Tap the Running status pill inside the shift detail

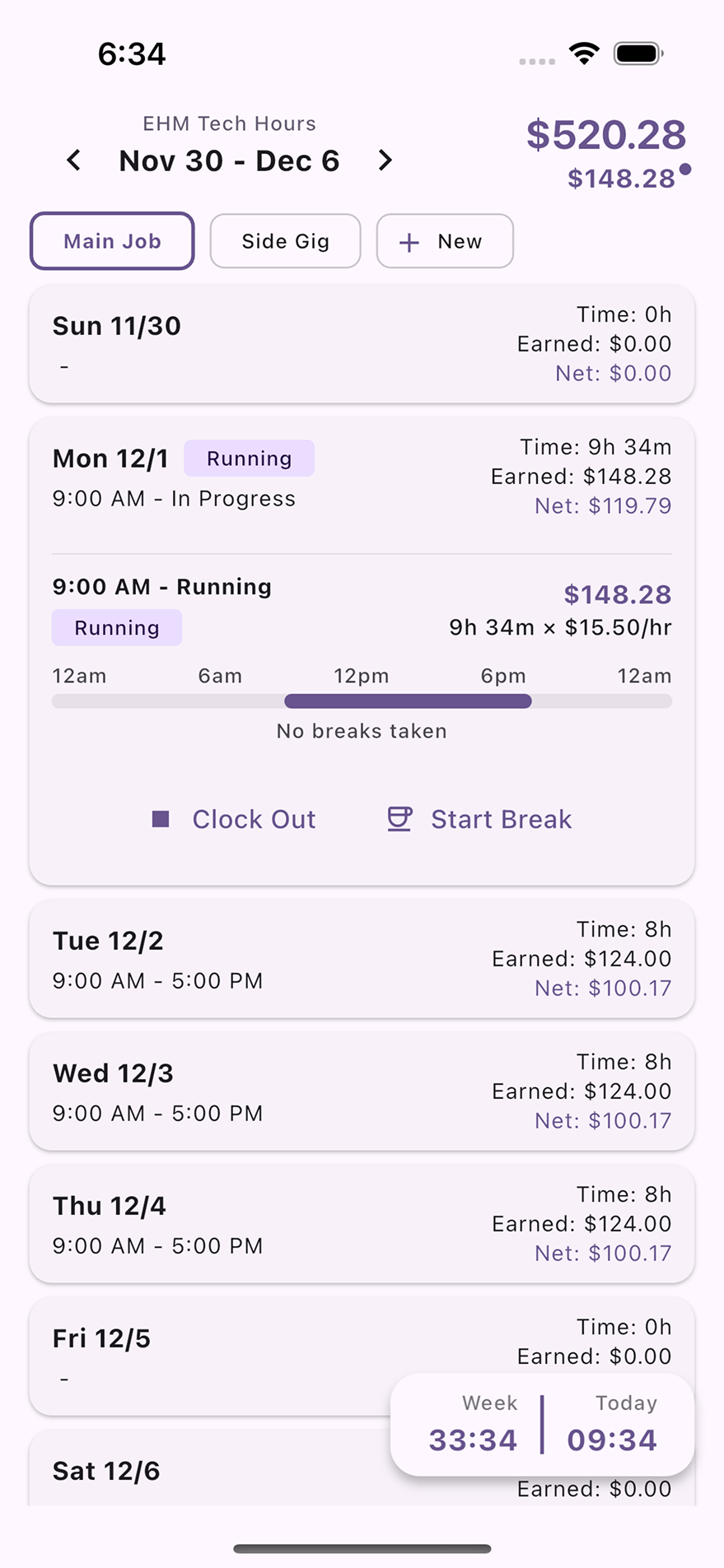116,627
